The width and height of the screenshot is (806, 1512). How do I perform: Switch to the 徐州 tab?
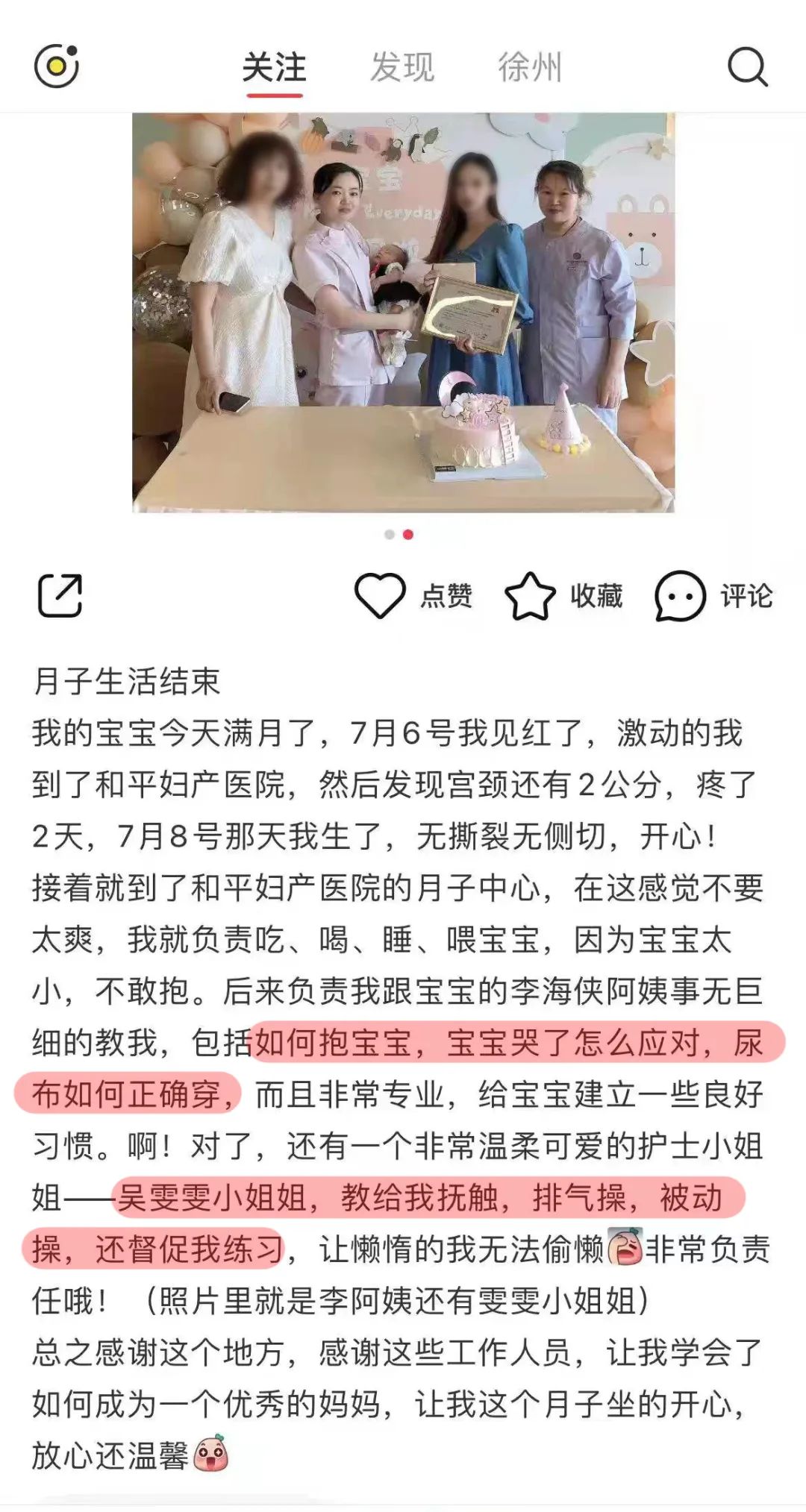[530, 67]
